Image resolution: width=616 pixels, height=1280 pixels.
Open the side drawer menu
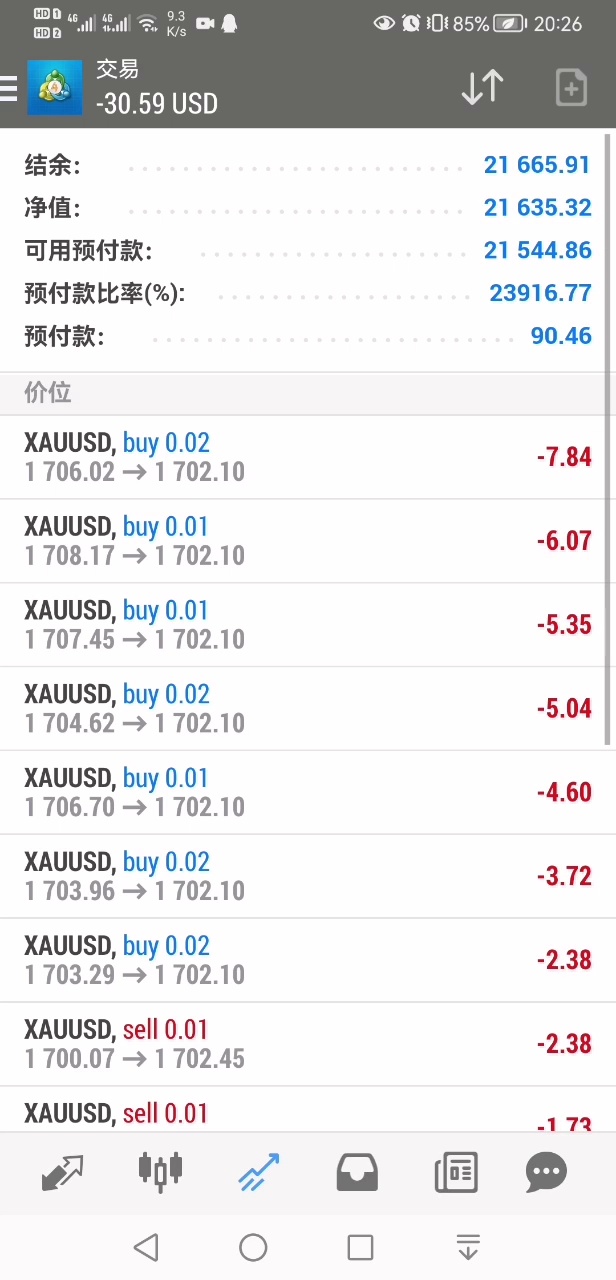click(x=10, y=88)
